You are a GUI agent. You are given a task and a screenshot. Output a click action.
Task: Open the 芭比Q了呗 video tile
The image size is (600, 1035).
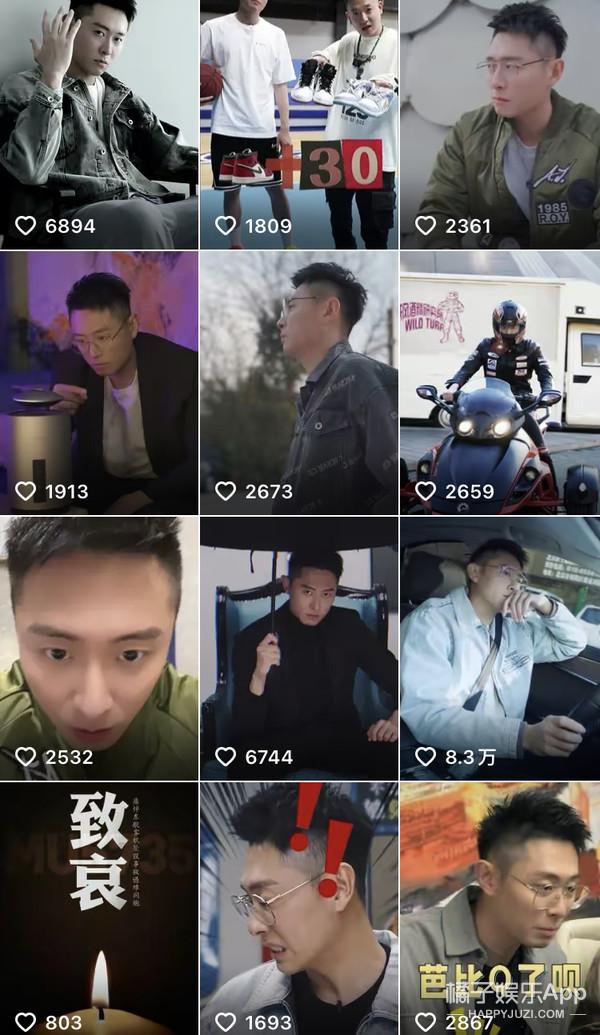[x=500, y=905]
